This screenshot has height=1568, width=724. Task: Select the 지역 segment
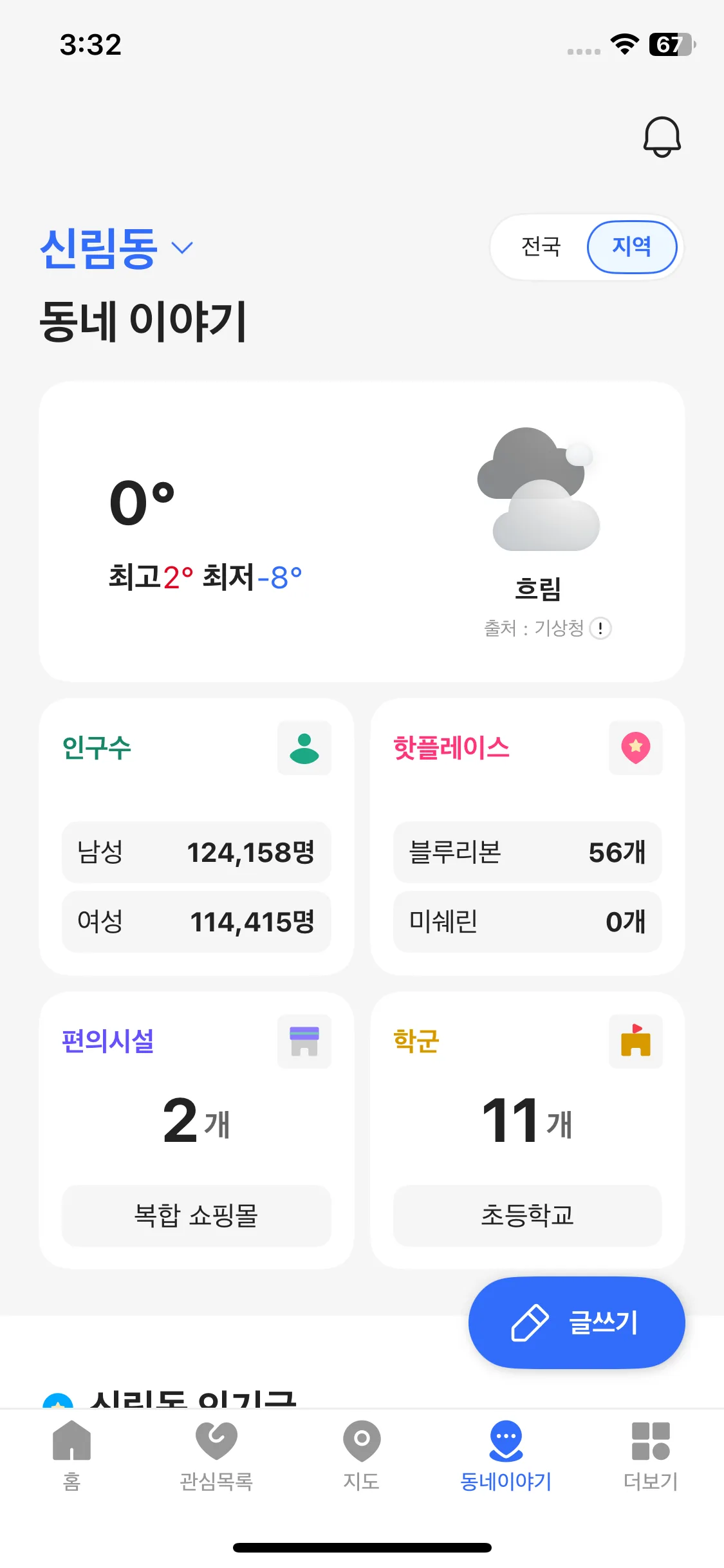(x=631, y=247)
